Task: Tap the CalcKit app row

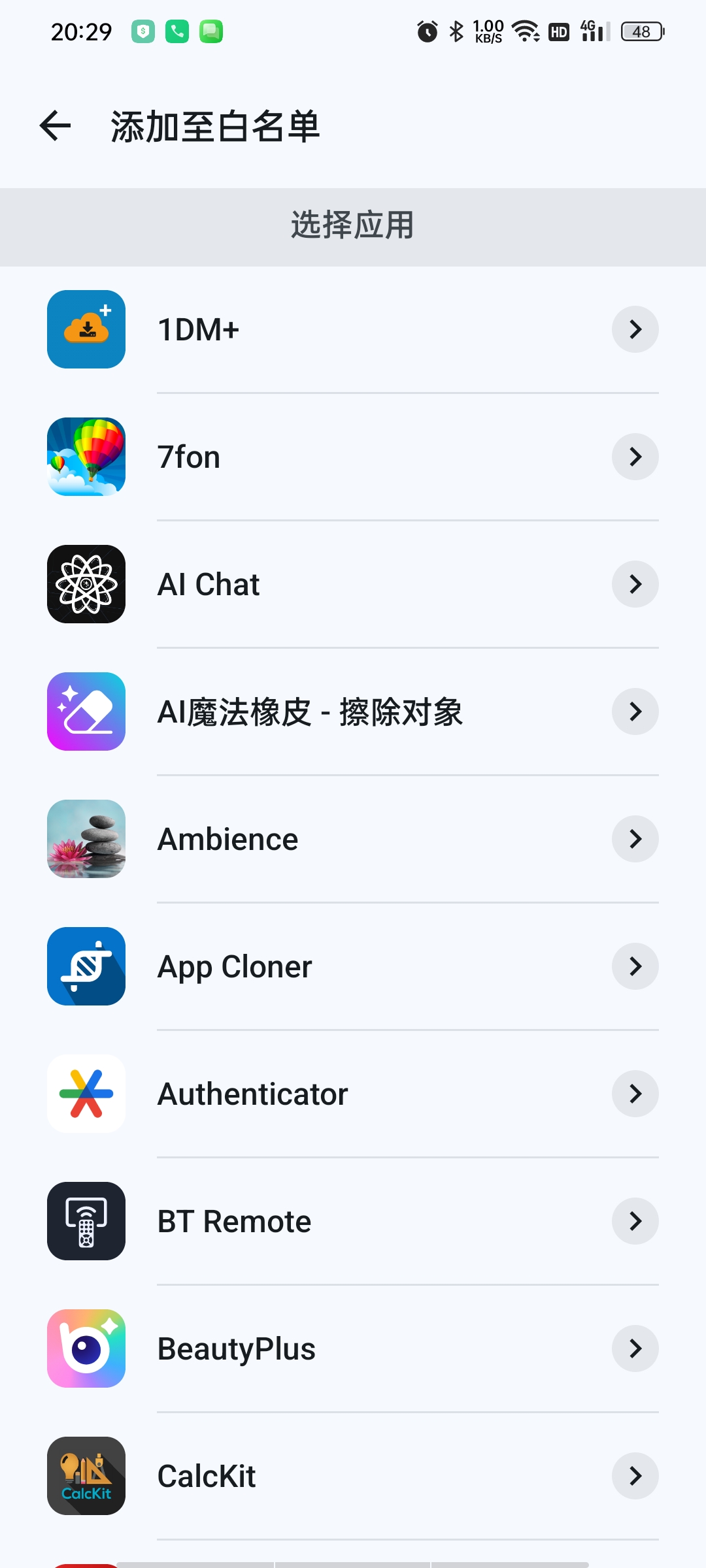Action: point(353,1476)
